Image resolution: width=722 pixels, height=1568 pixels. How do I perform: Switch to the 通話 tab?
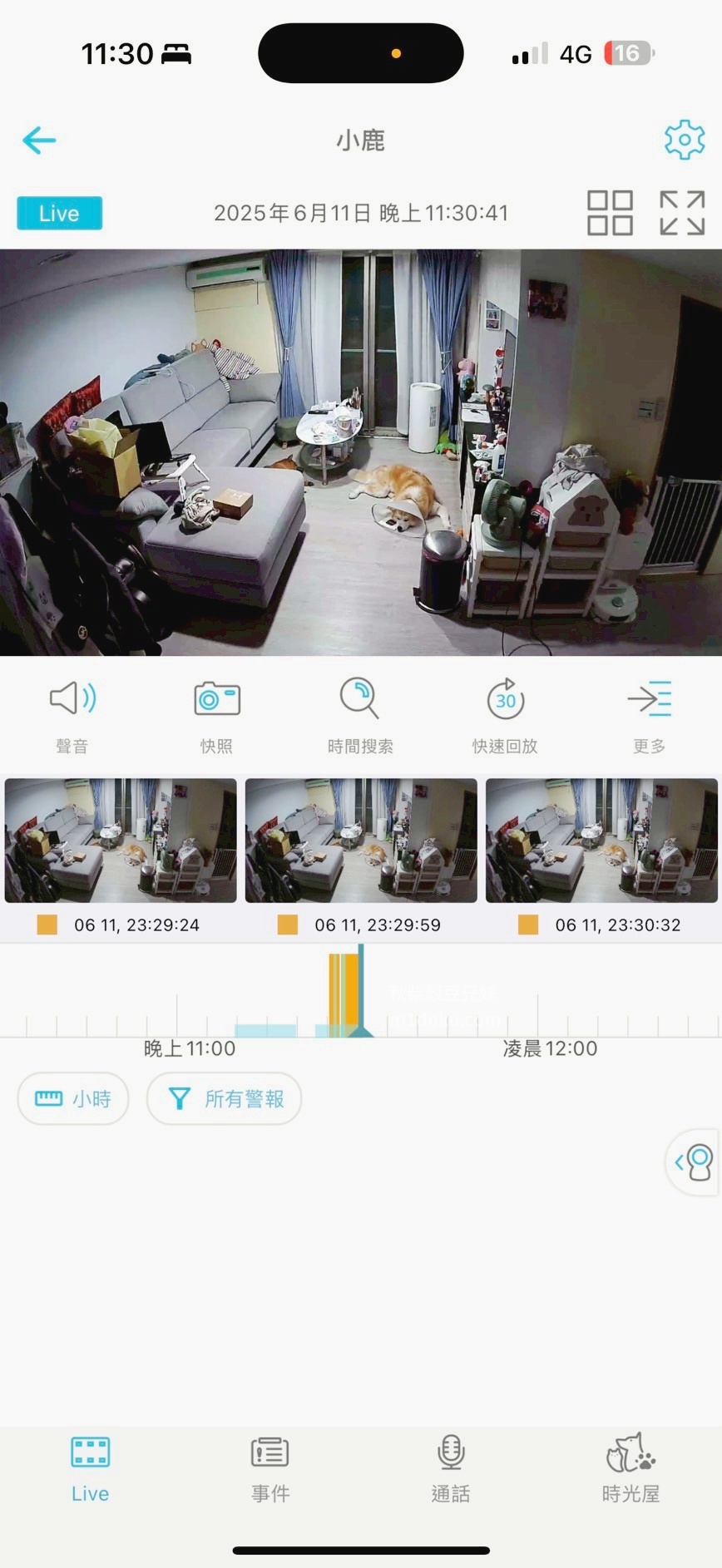point(451,1470)
